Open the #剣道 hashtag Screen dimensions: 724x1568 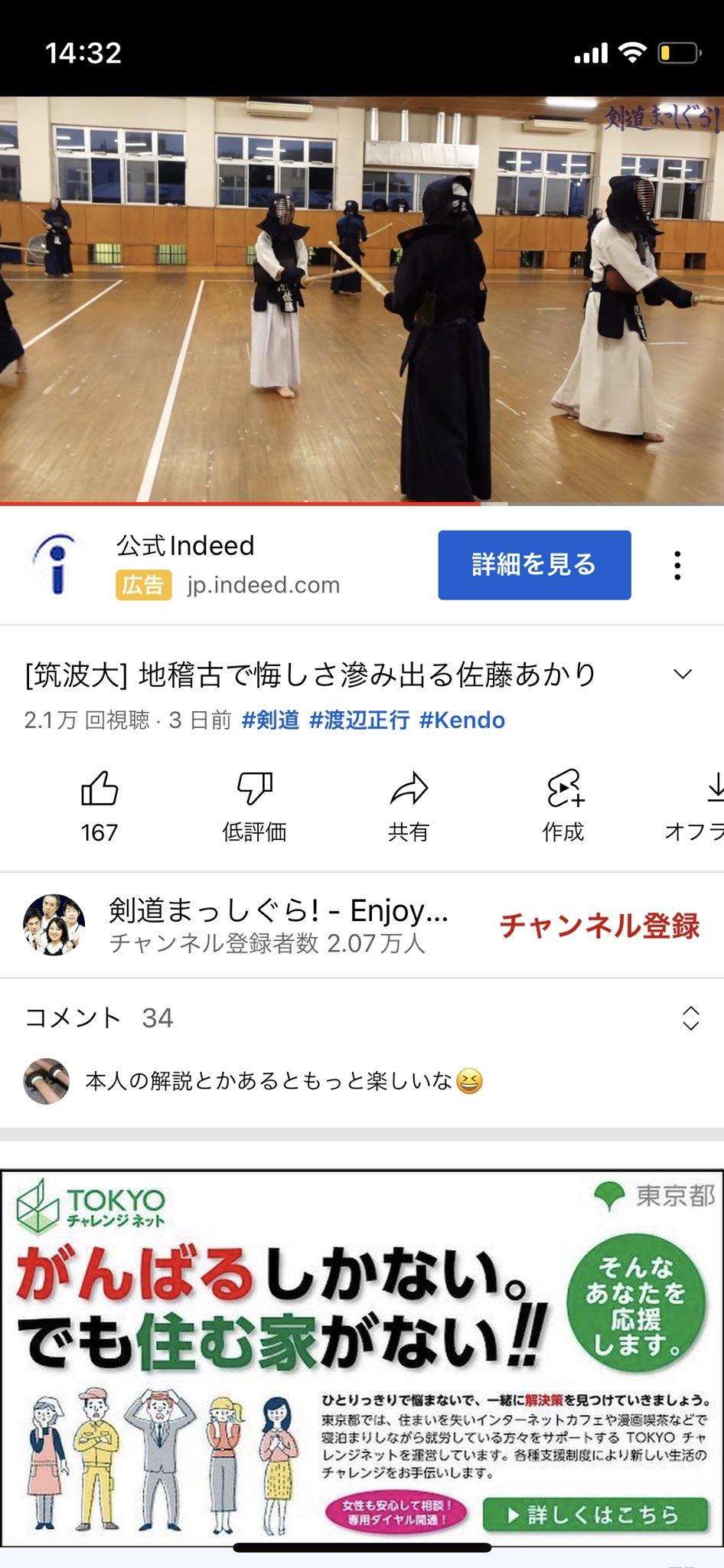tap(270, 720)
